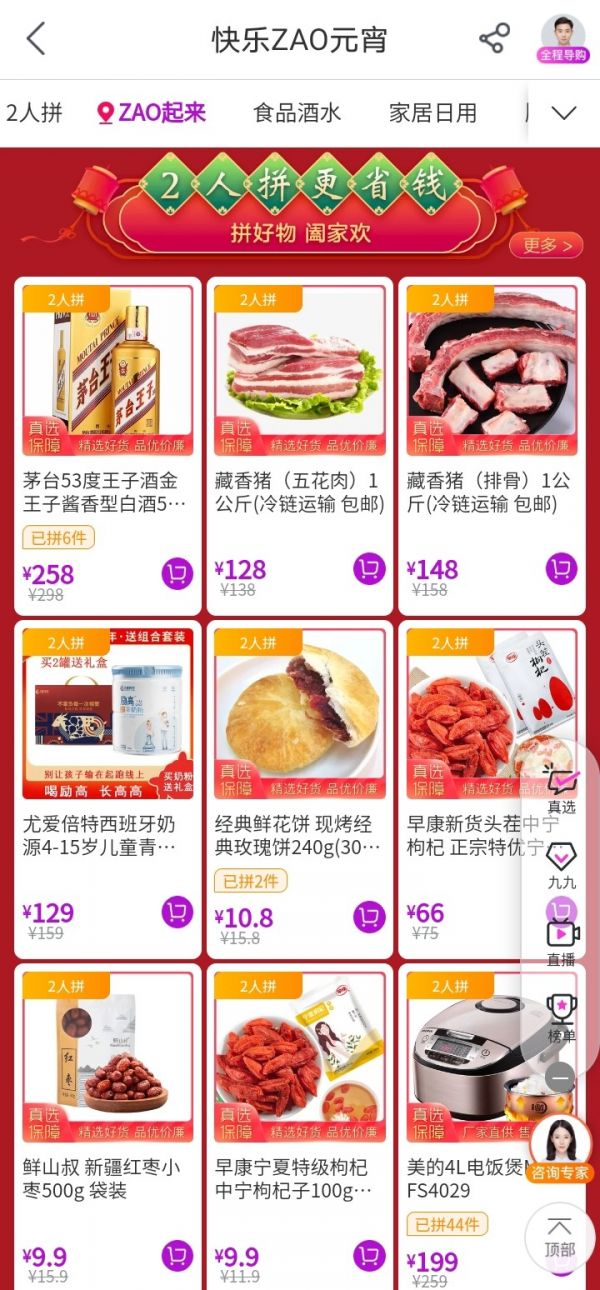This screenshot has width=600, height=1290.
Task: Select the ZAO起来 tab
Action: pos(152,113)
